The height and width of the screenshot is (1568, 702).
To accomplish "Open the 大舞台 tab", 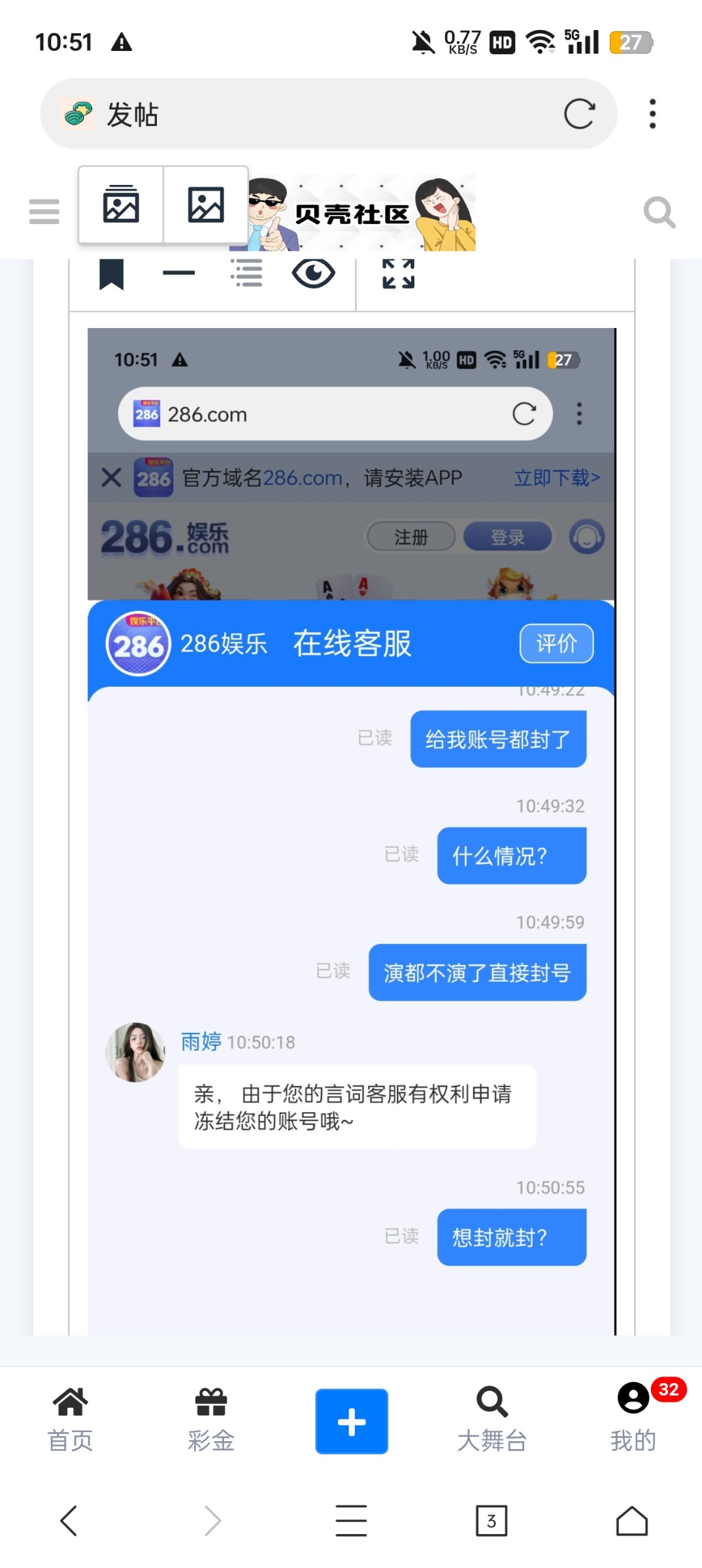I will (492, 1420).
